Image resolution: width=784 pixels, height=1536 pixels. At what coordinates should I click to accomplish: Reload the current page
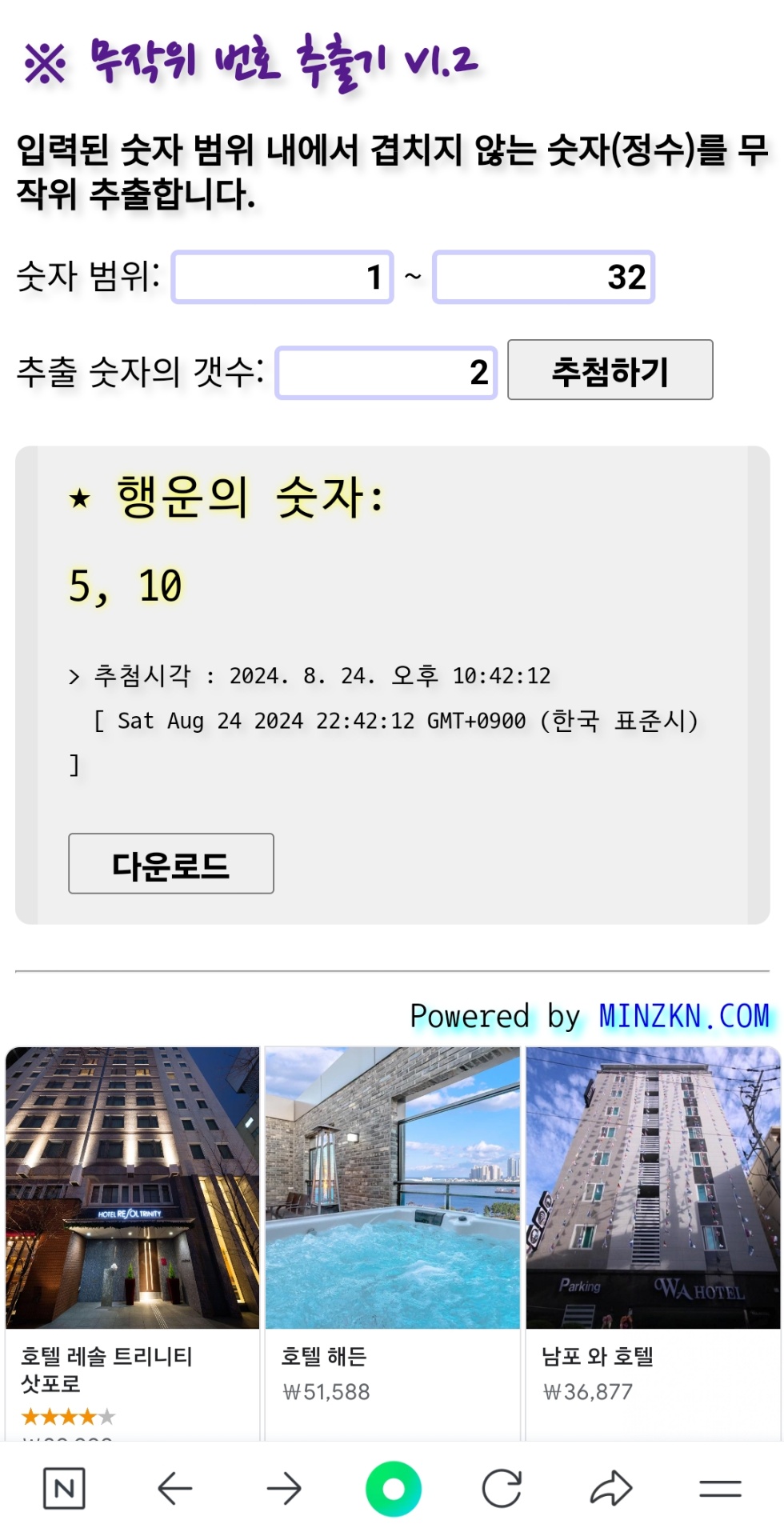click(x=502, y=1489)
